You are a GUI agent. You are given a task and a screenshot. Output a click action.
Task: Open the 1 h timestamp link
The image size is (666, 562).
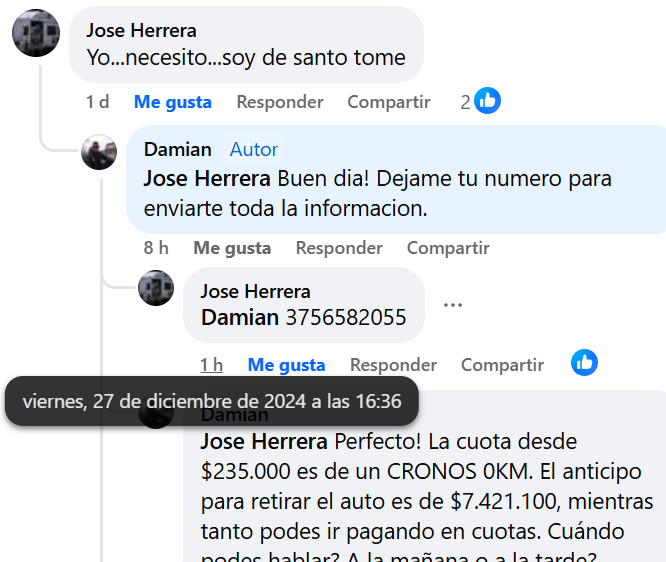coord(211,365)
